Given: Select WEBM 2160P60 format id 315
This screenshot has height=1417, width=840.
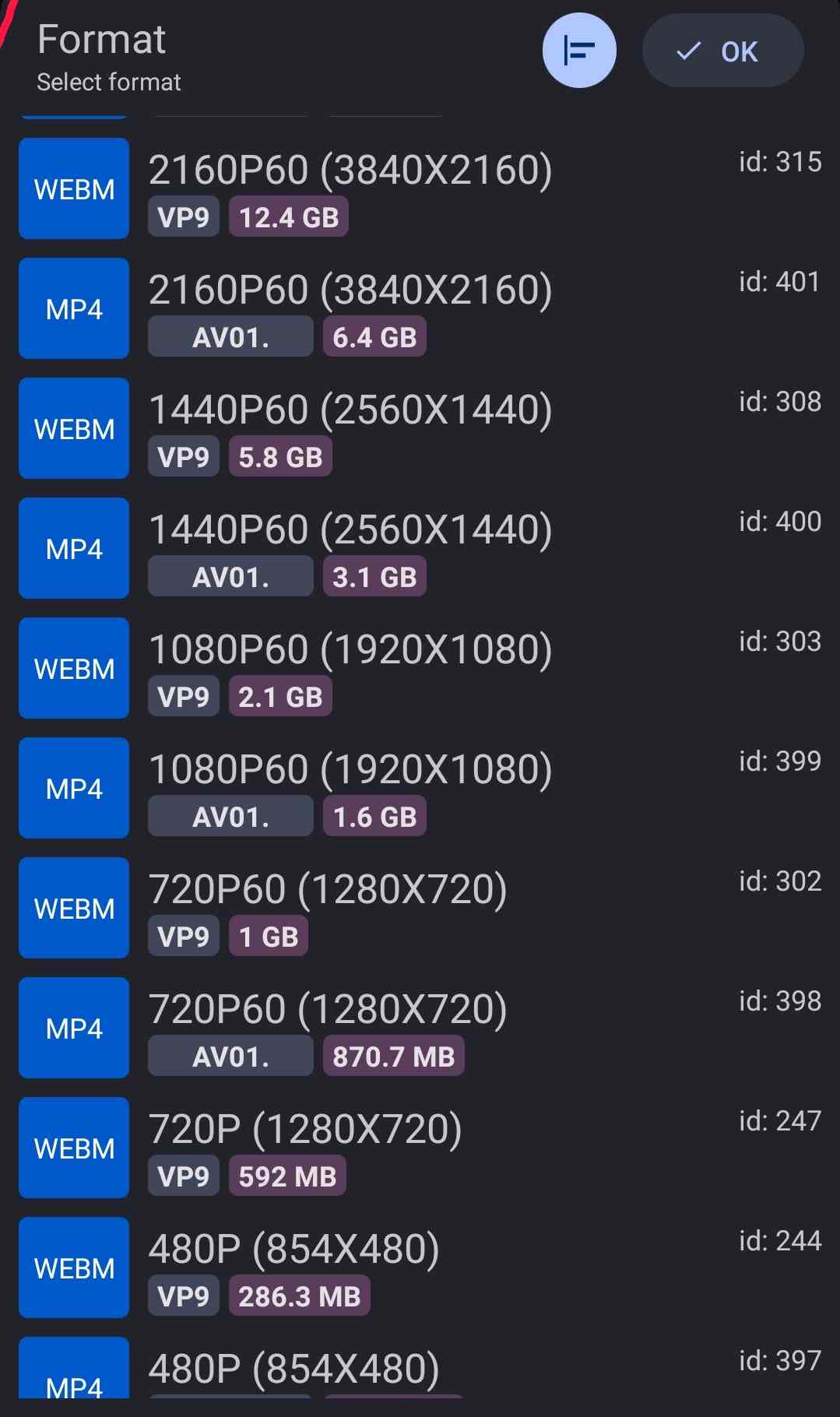Looking at the screenshot, I should 420,189.
